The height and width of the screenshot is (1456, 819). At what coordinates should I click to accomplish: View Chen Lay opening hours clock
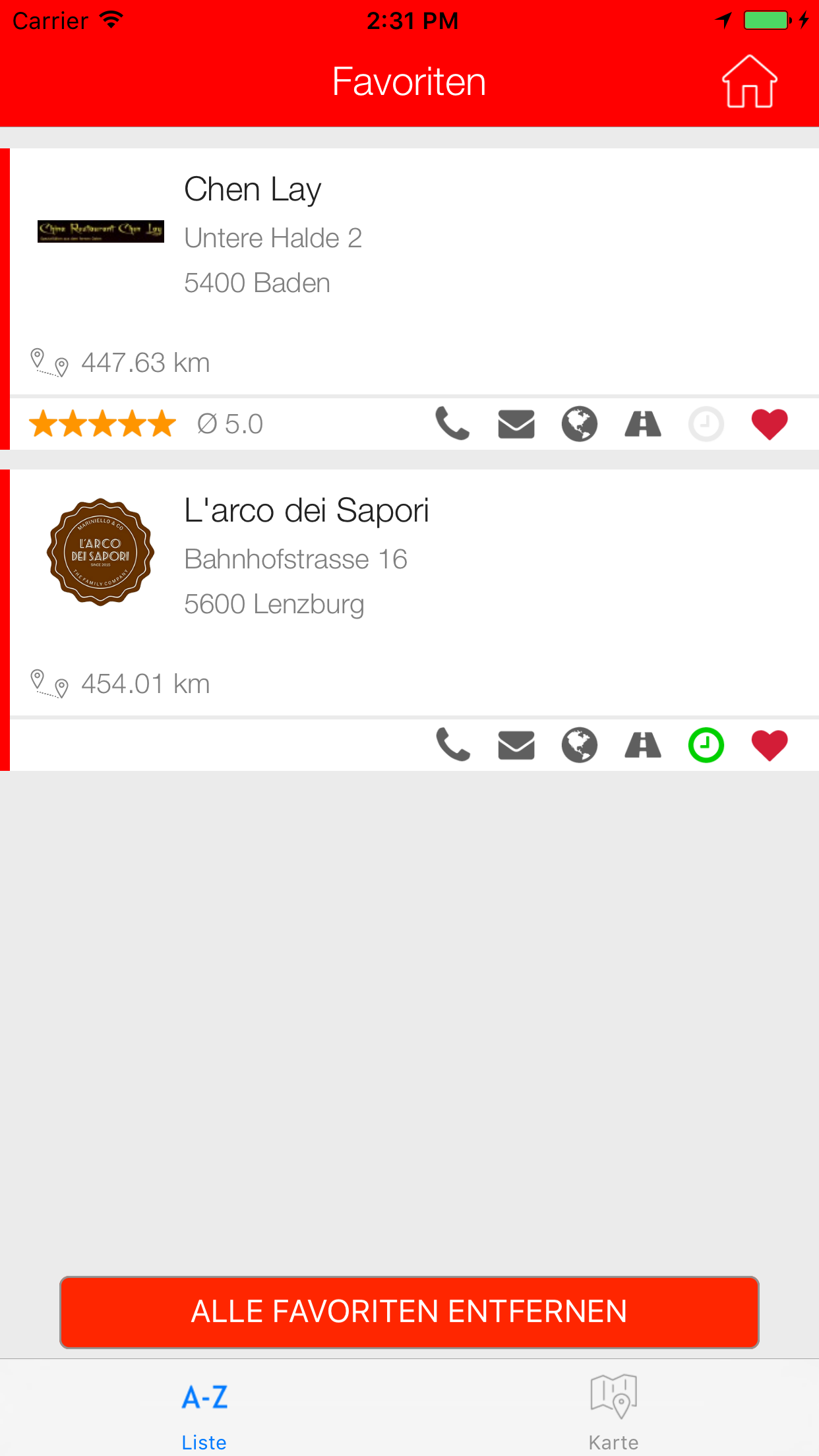pyautogui.click(x=706, y=424)
